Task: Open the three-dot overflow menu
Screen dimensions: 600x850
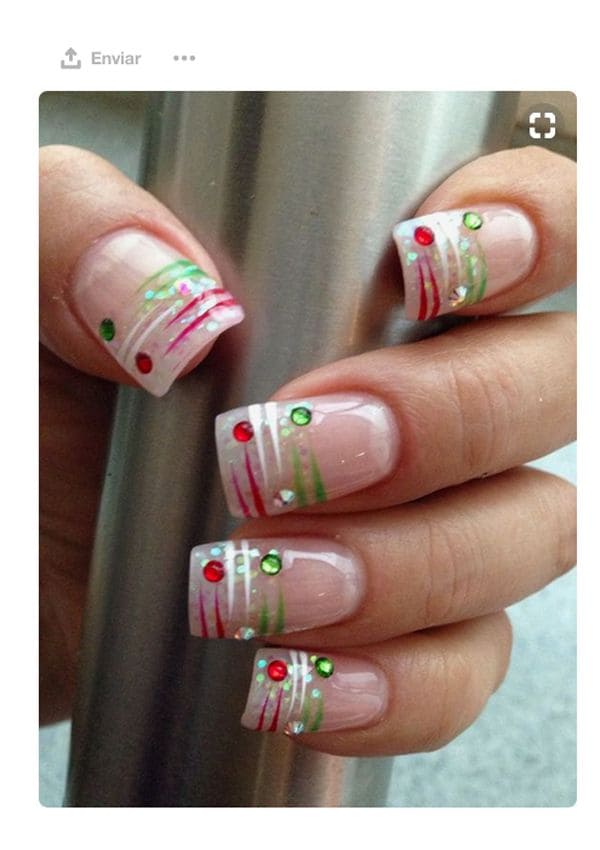Action: coord(184,58)
